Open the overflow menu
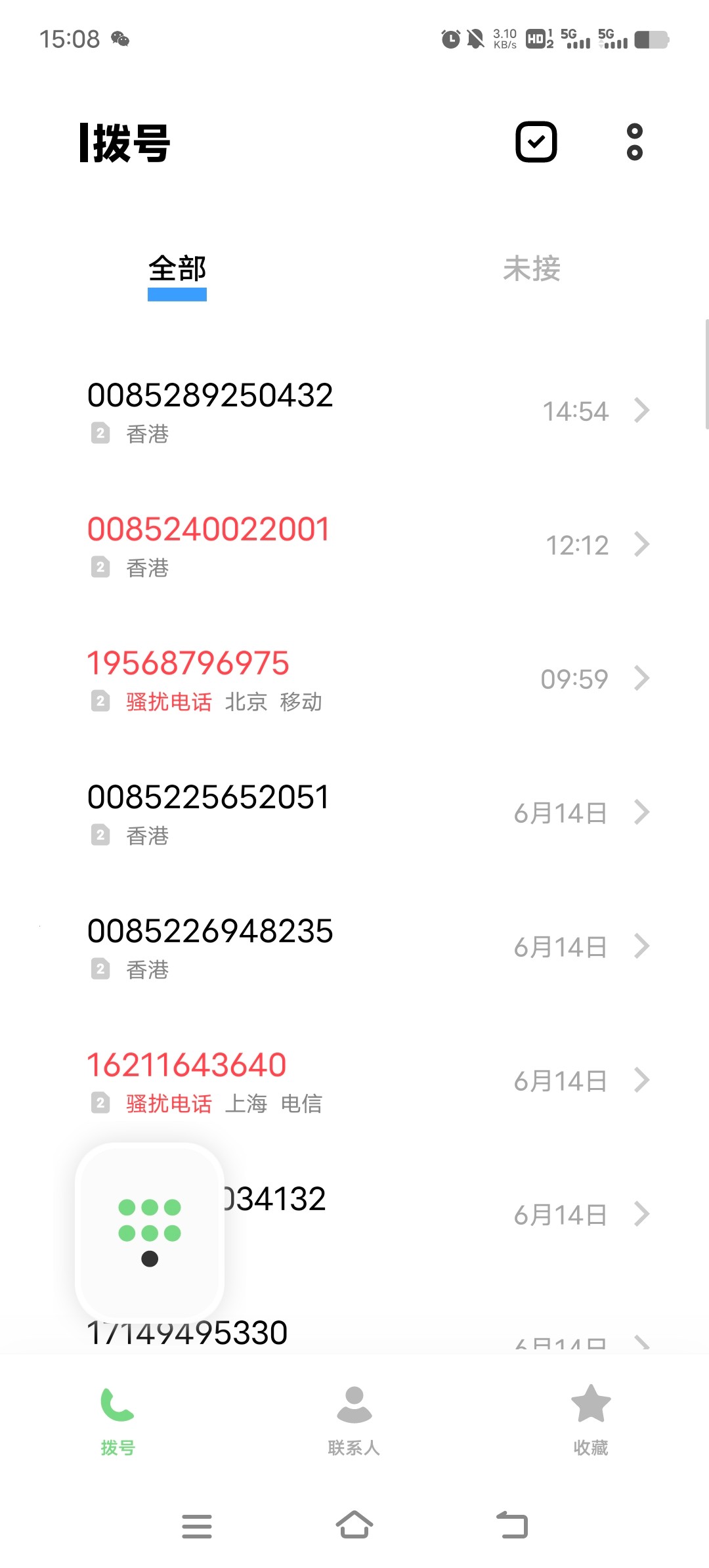Screen dimensions: 709x1568 point(634,142)
